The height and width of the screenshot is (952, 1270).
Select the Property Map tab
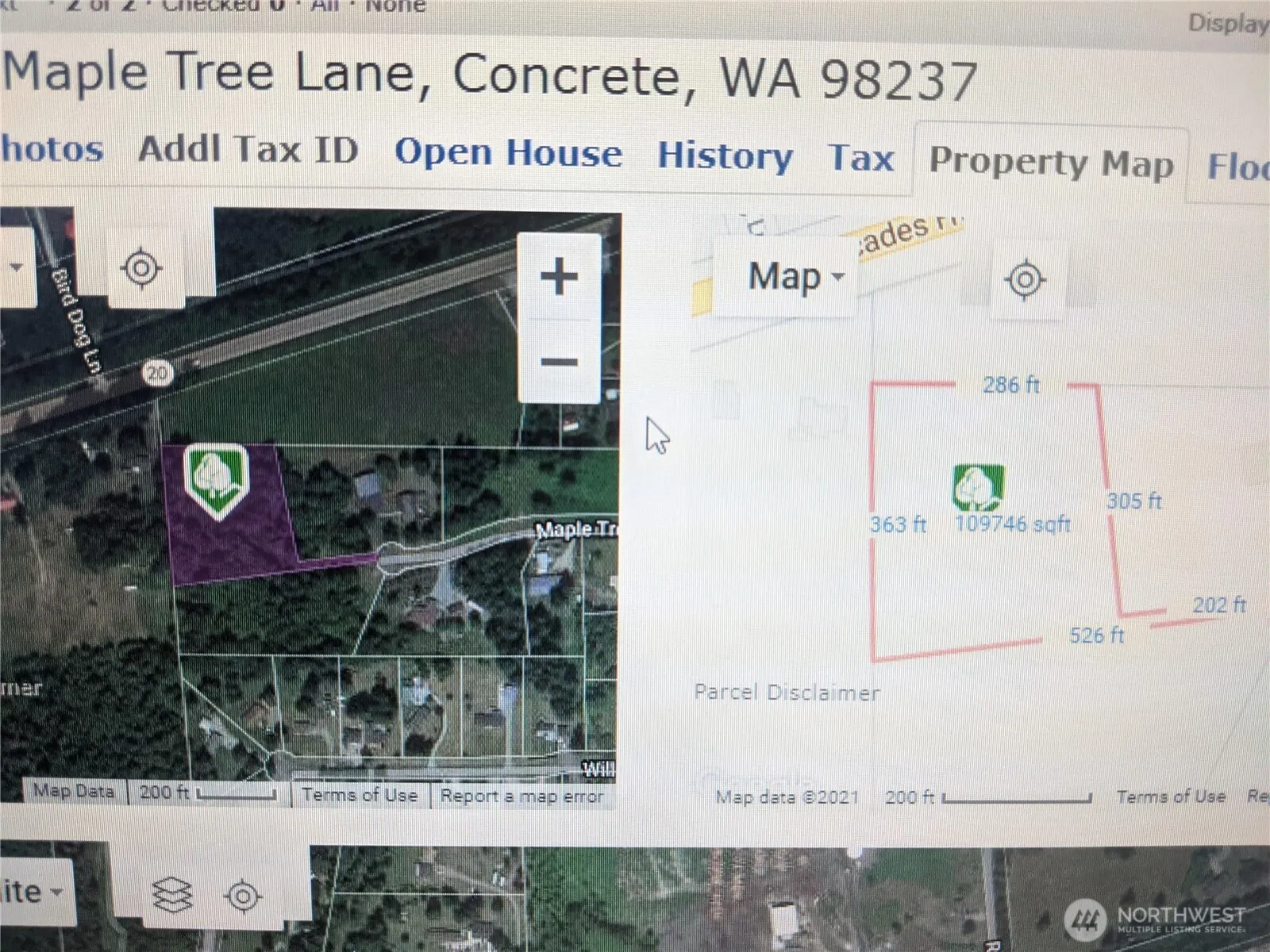[1051, 163]
